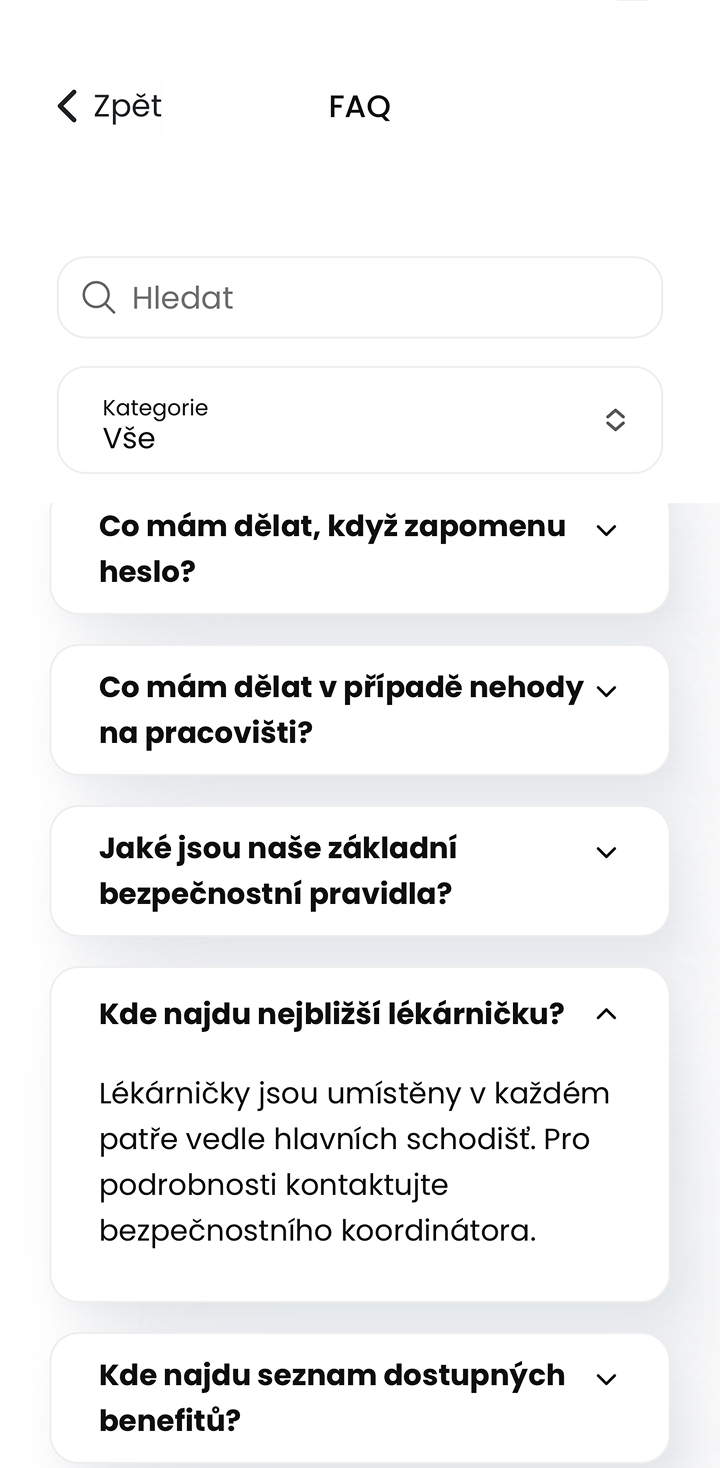
Task: Expand the question about nehody na pracovišti
Action: 605,691
